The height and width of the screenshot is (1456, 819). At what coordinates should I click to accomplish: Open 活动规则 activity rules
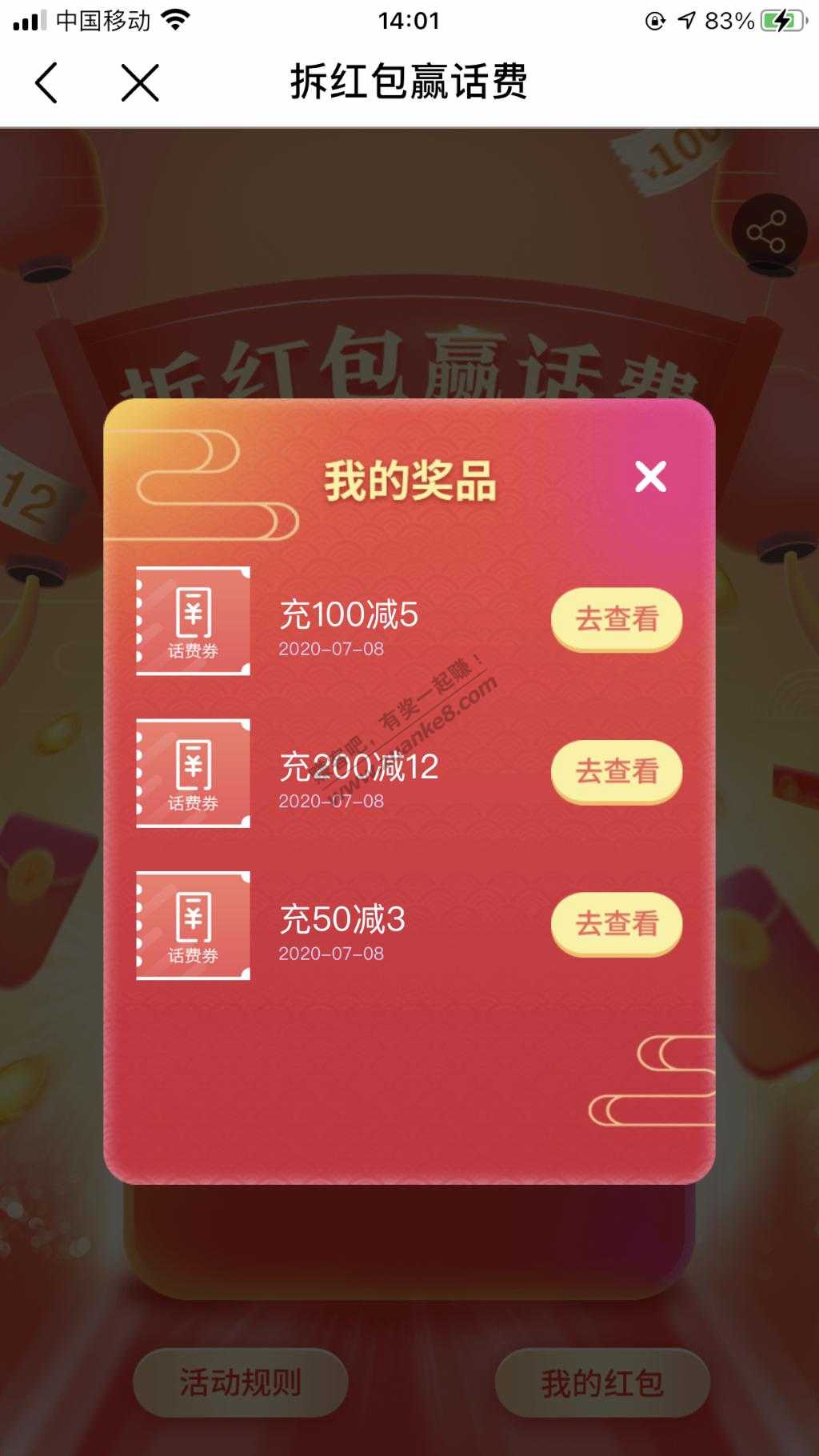tap(240, 1382)
